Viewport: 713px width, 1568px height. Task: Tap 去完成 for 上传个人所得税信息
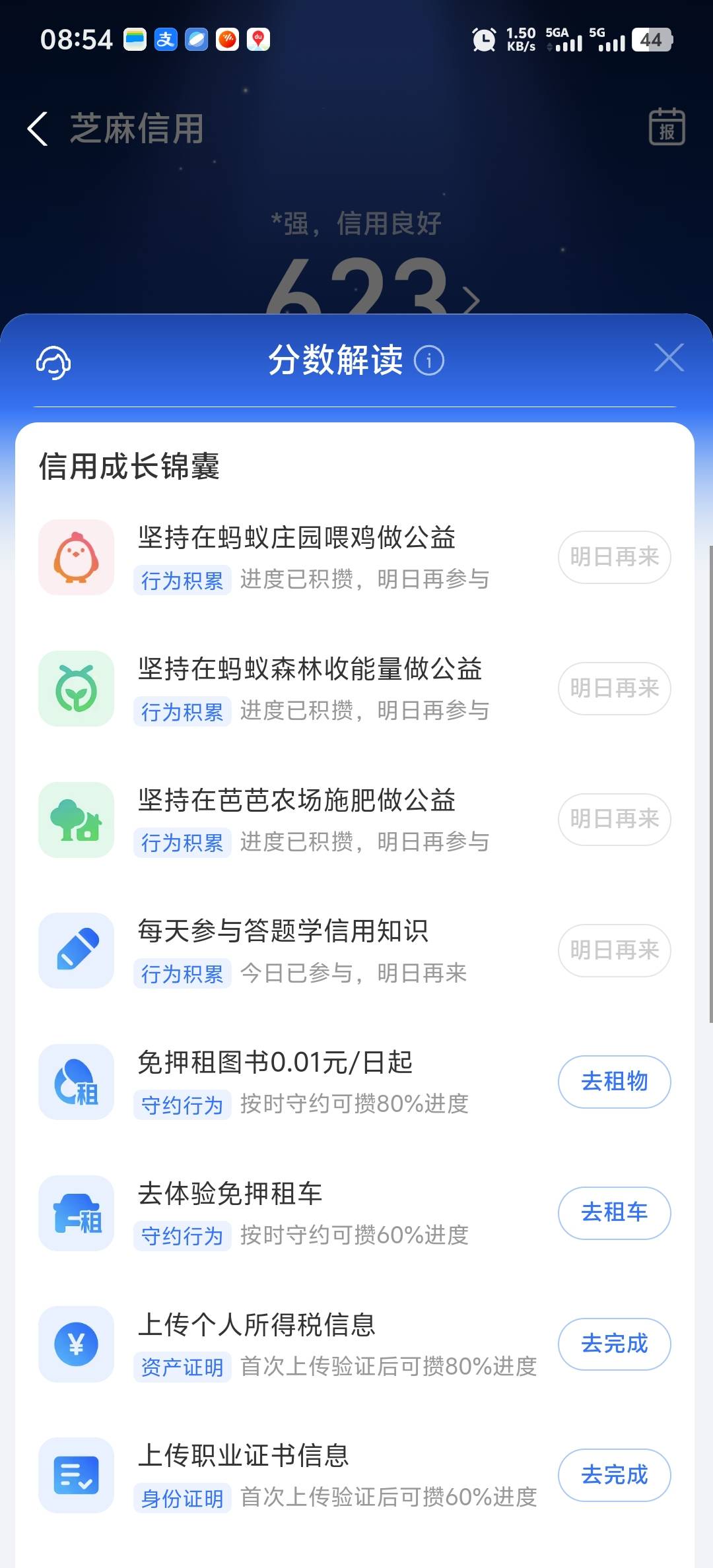click(614, 1344)
